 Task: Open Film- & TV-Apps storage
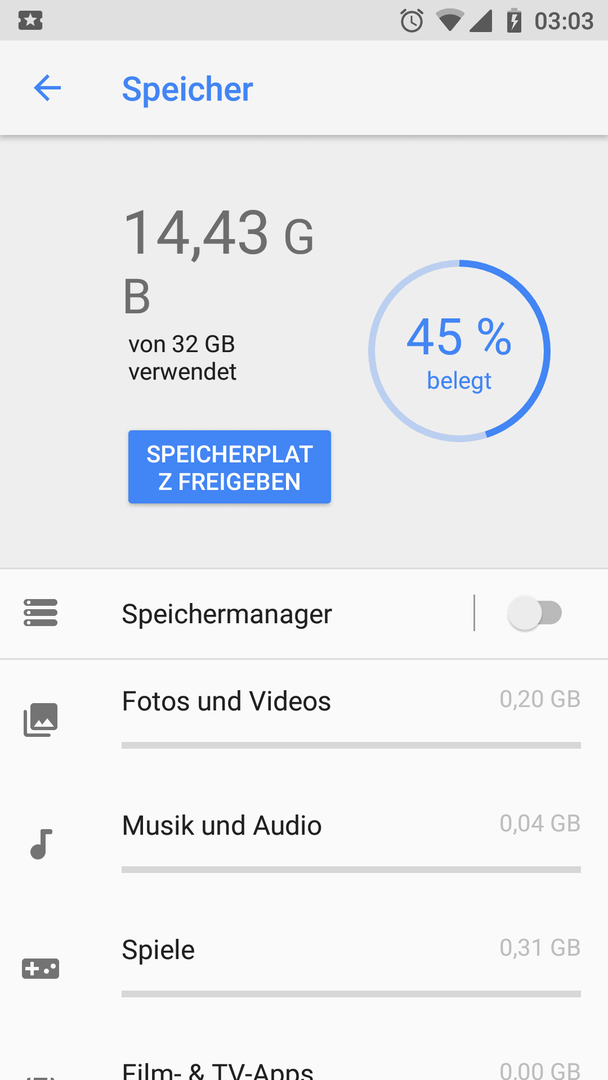pos(304,1061)
